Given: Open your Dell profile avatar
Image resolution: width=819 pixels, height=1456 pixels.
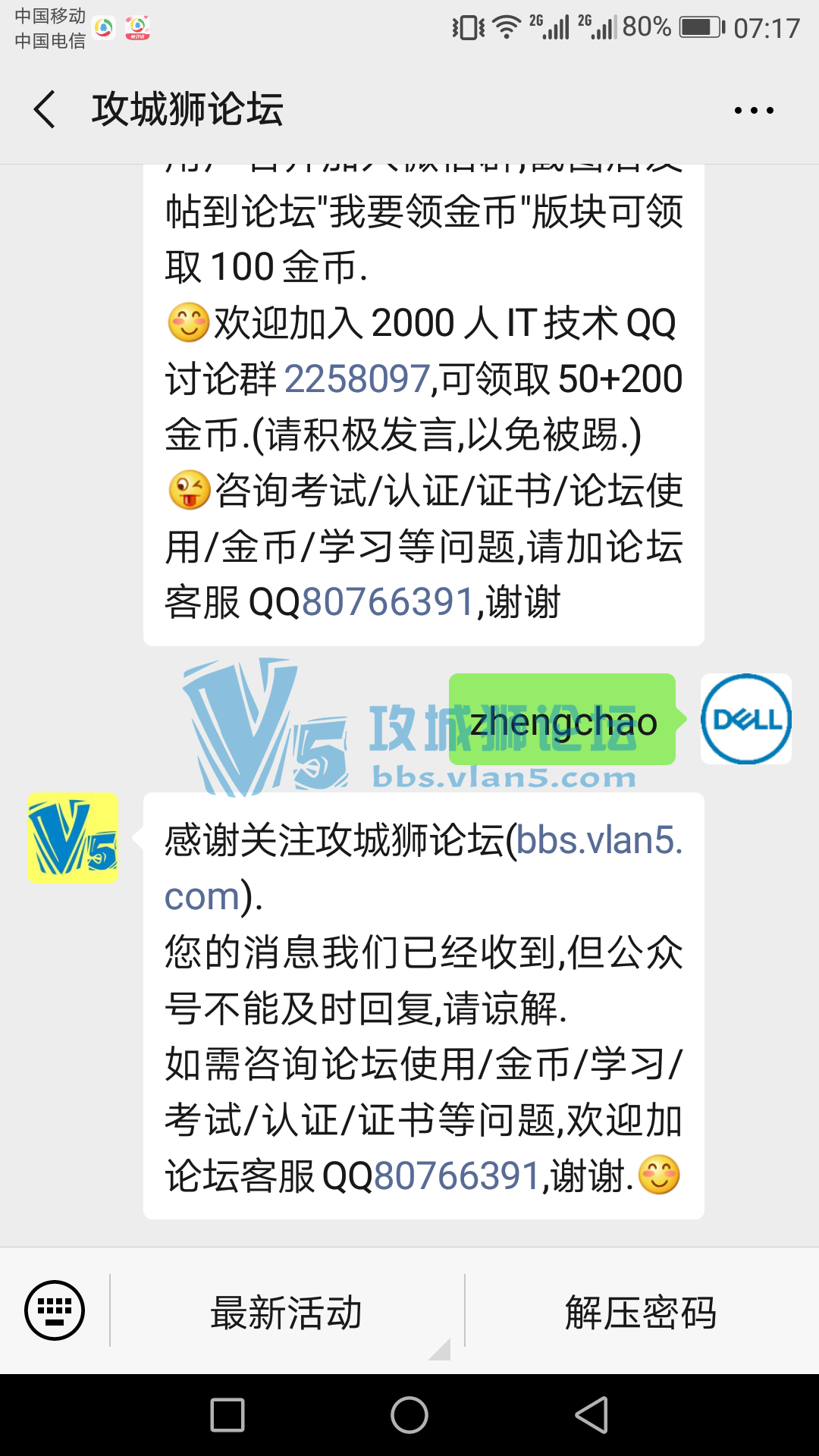Looking at the screenshot, I should tap(745, 719).
